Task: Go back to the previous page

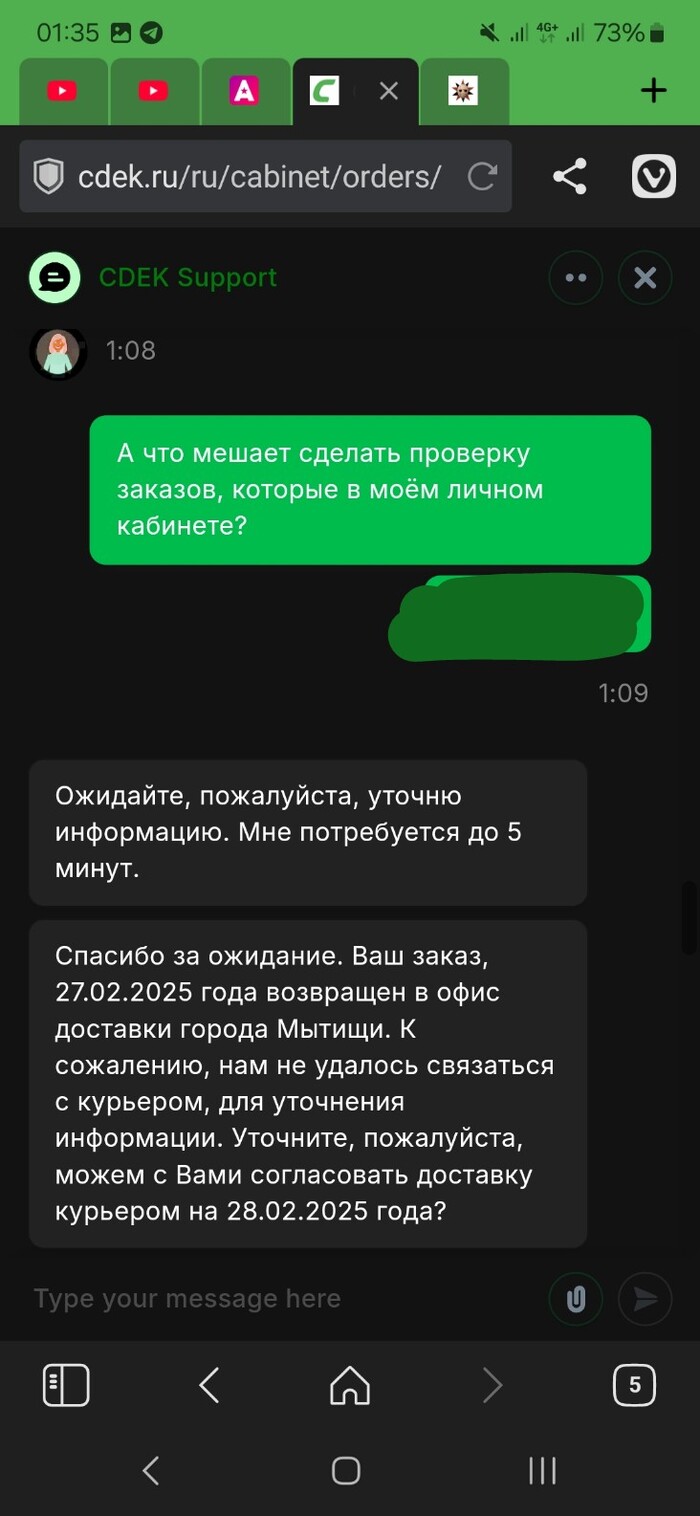Action: point(209,1385)
